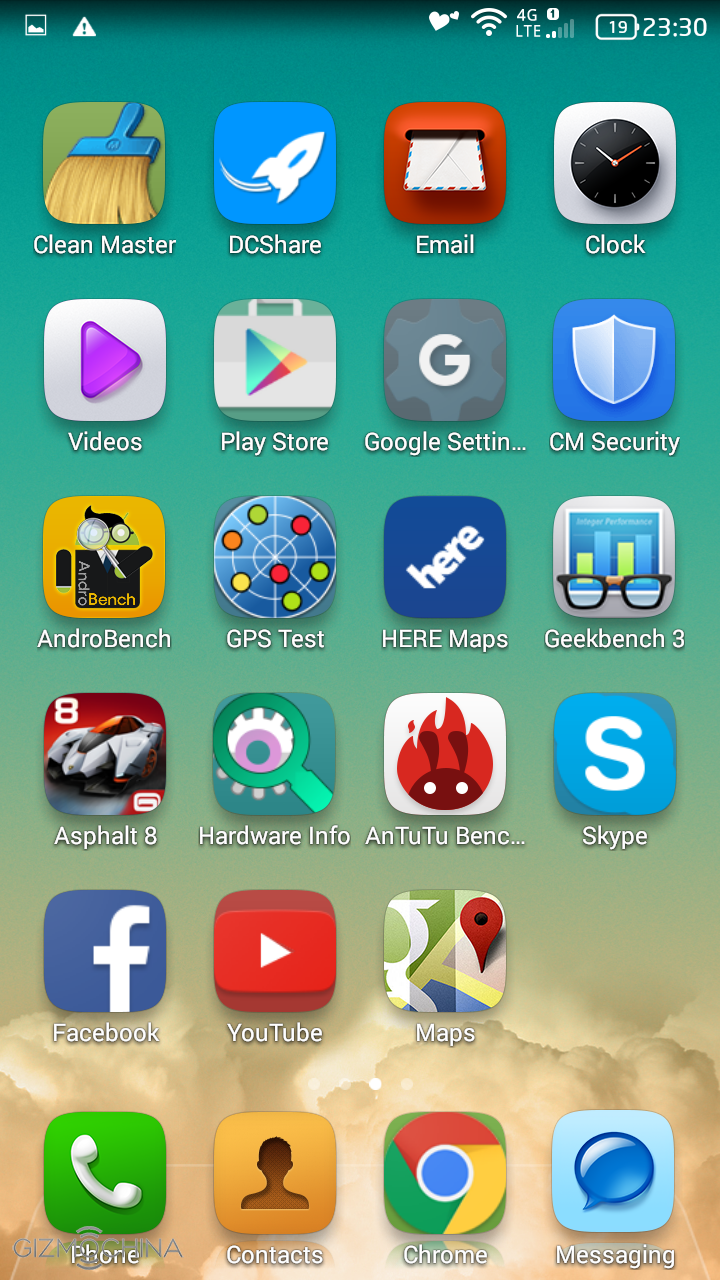The width and height of the screenshot is (720, 1280).
Task: Open Play Store
Action: (x=275, y=360)
